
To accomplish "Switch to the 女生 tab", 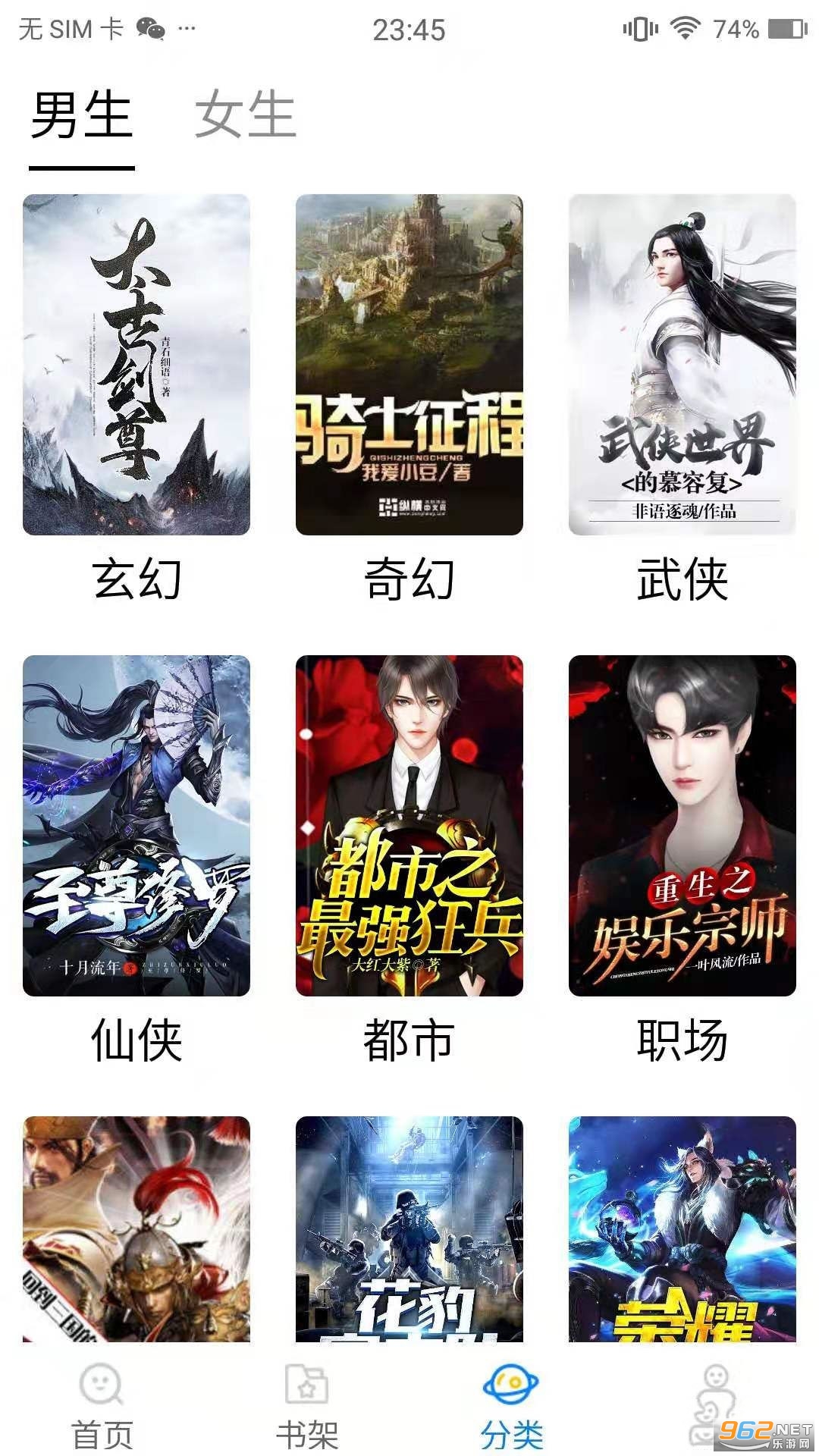I will pyautogui.click(x=246, y=115).
